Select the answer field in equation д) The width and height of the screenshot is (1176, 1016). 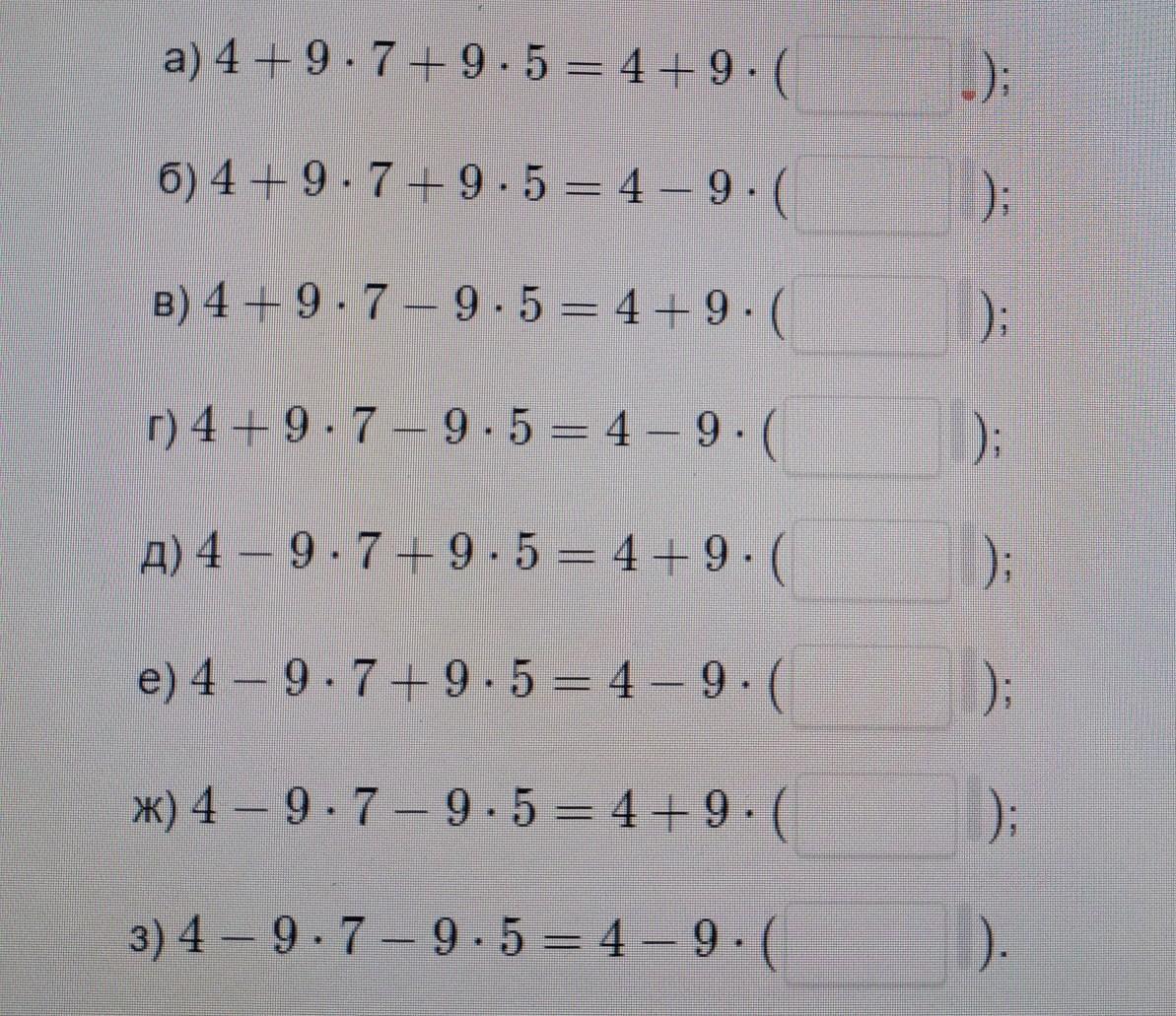click(x=871, y=562)
